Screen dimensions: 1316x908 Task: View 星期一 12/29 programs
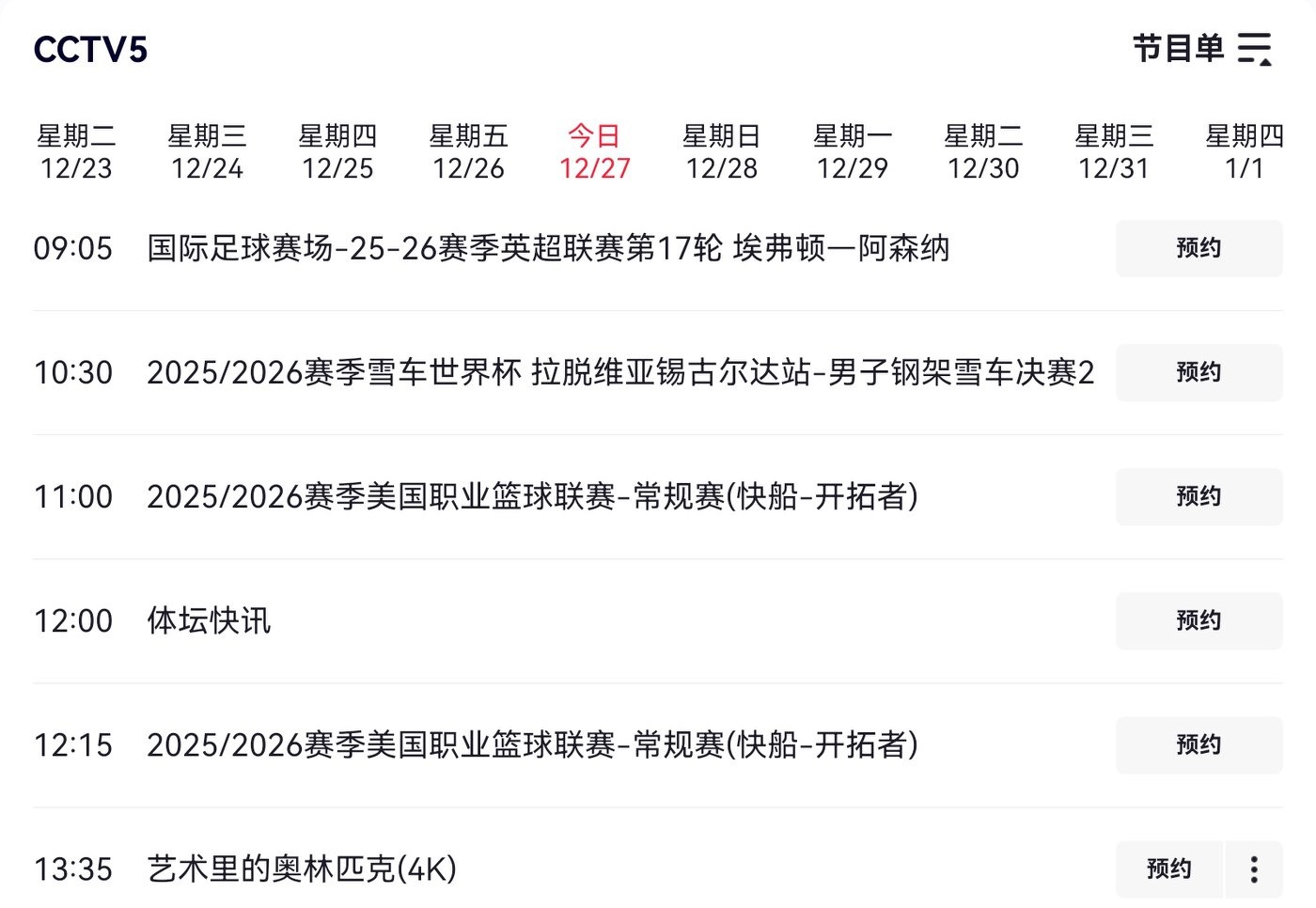pos(852,152)
